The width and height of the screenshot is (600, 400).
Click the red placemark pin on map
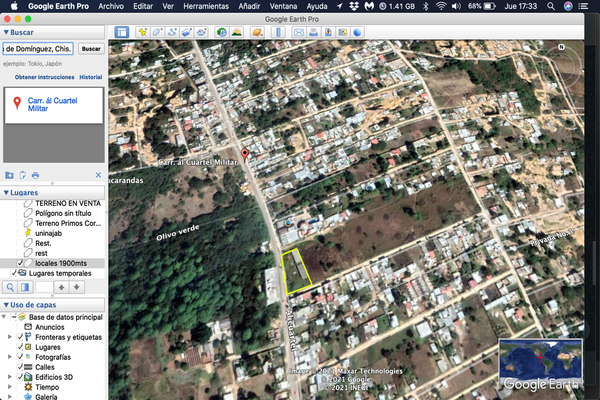pyautogui.click(x=246, y=153)
